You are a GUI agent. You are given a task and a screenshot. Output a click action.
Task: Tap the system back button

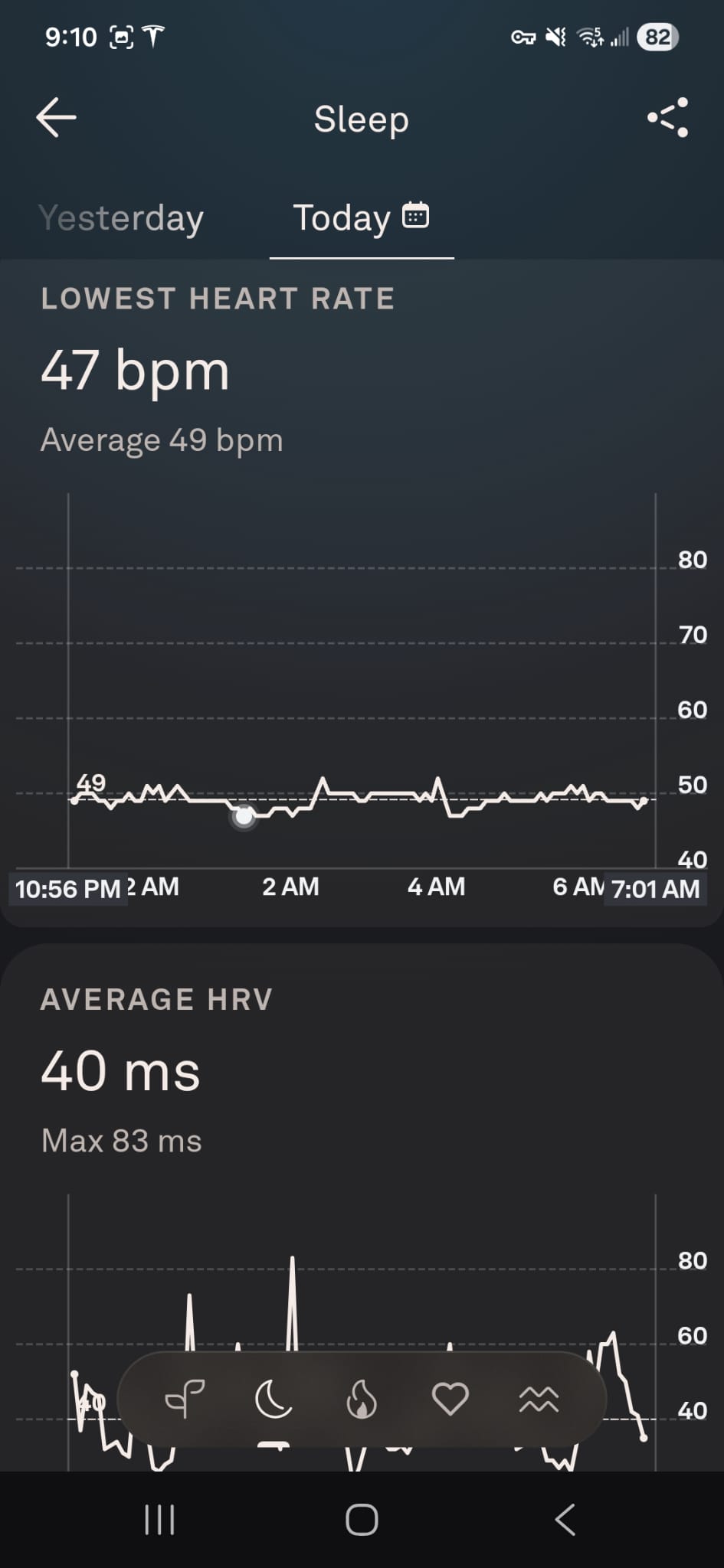[565, 1520]
